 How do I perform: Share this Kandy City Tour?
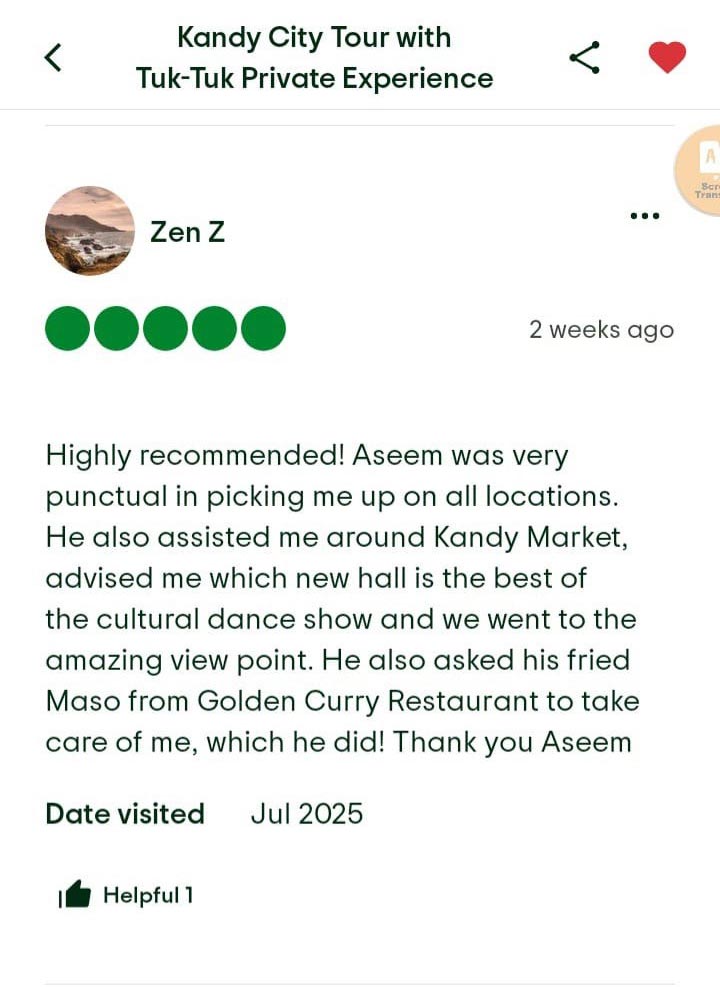pyautogui.click(x=585, y=58)
